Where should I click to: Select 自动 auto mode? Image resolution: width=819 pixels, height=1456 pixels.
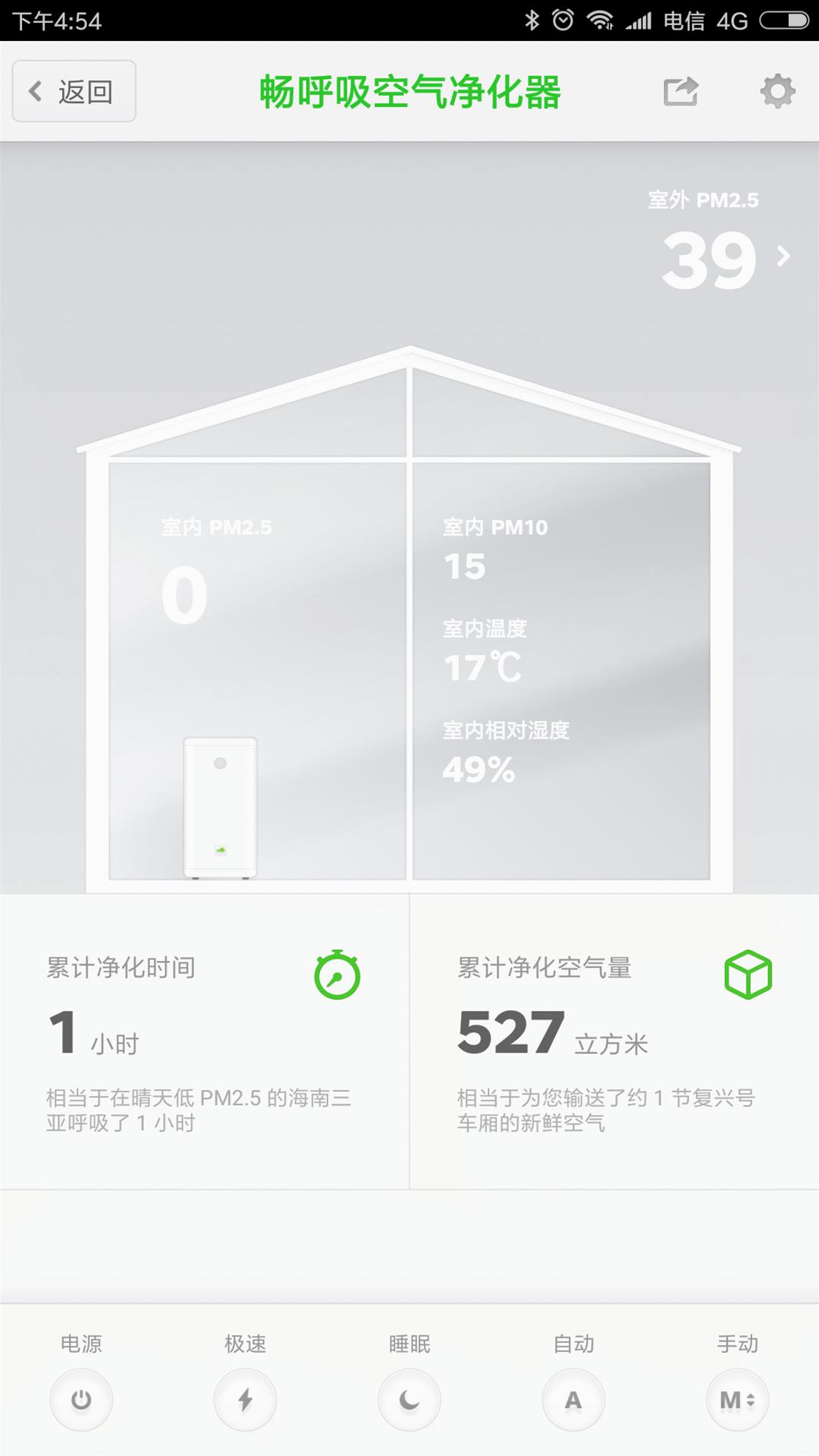pyautogui.click(x=573, y=1399)
